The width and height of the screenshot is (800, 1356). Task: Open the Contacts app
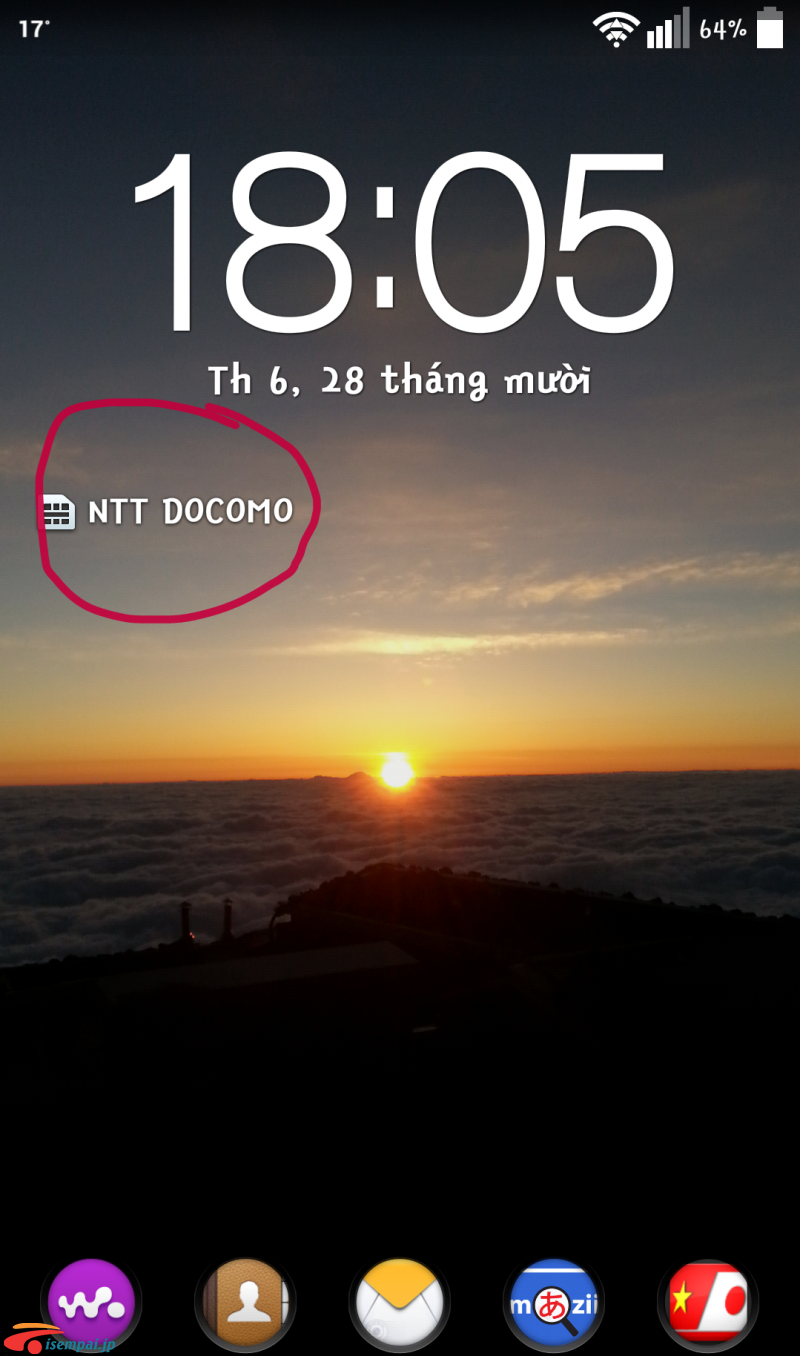pos(245,1303)
